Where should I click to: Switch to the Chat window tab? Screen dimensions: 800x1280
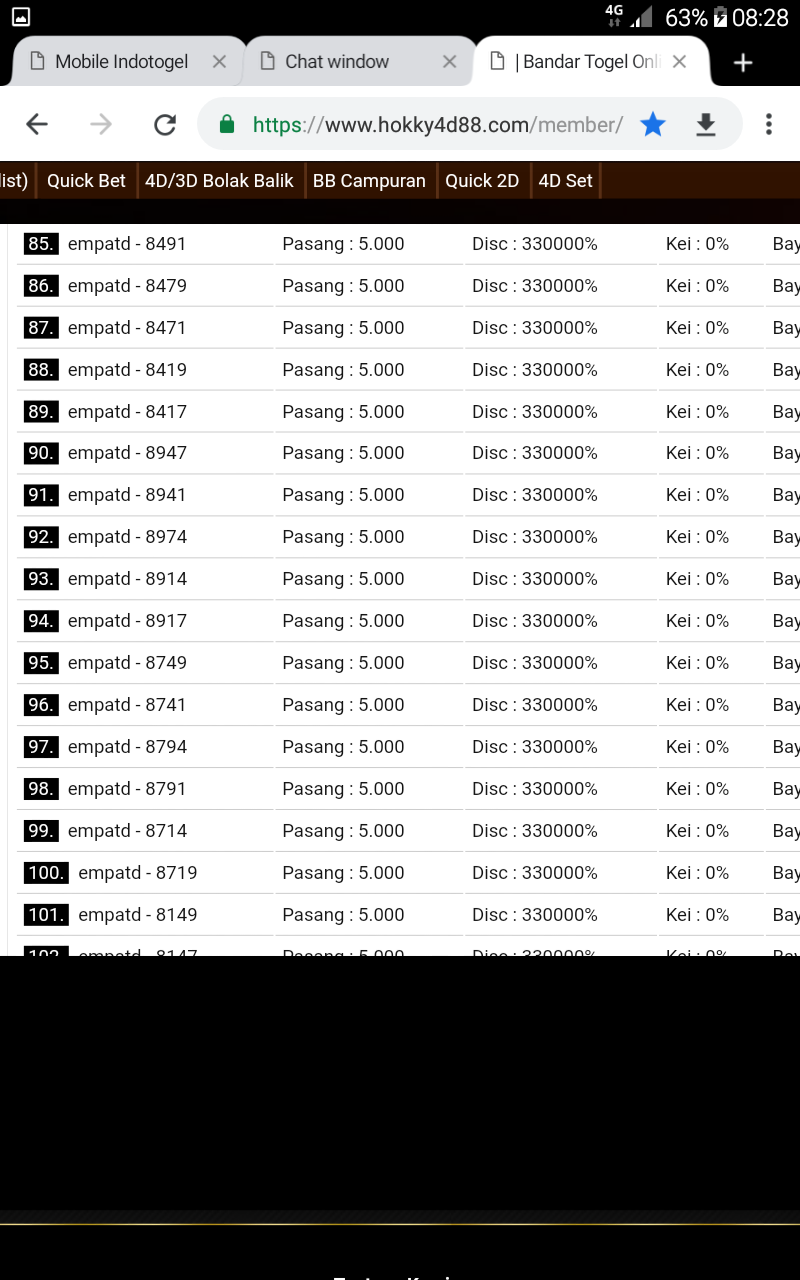tap(336, 62)
